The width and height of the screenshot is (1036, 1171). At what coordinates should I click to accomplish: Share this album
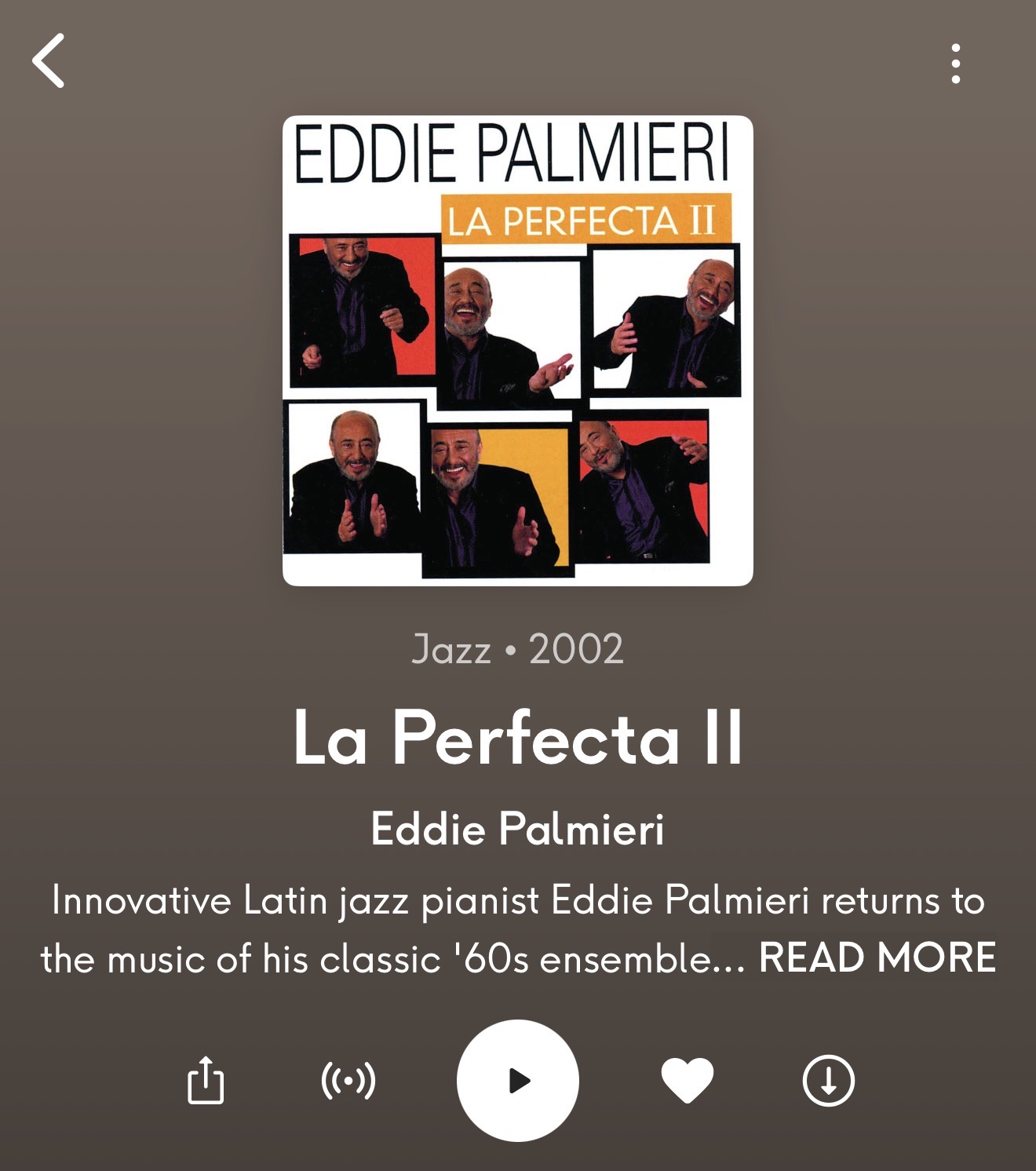tap(206, 1081)
